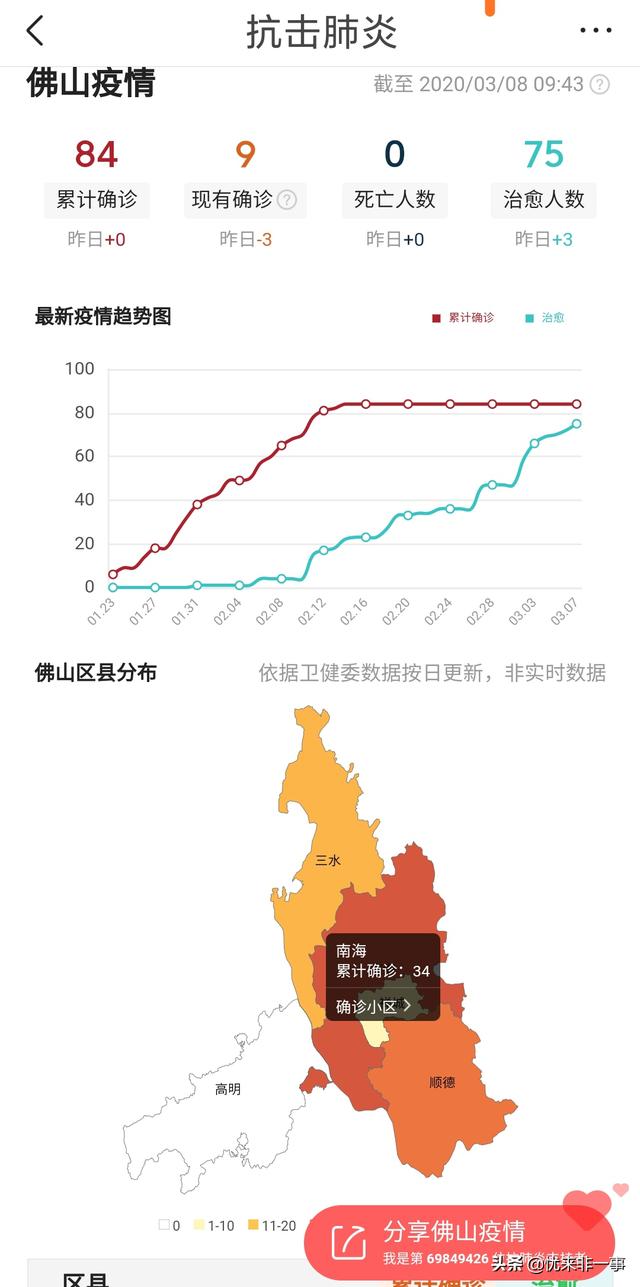Screen dimensions: 640x1287
Task: Toggle the 治愈 series in the chart legend
Action: tap(546, 317)
